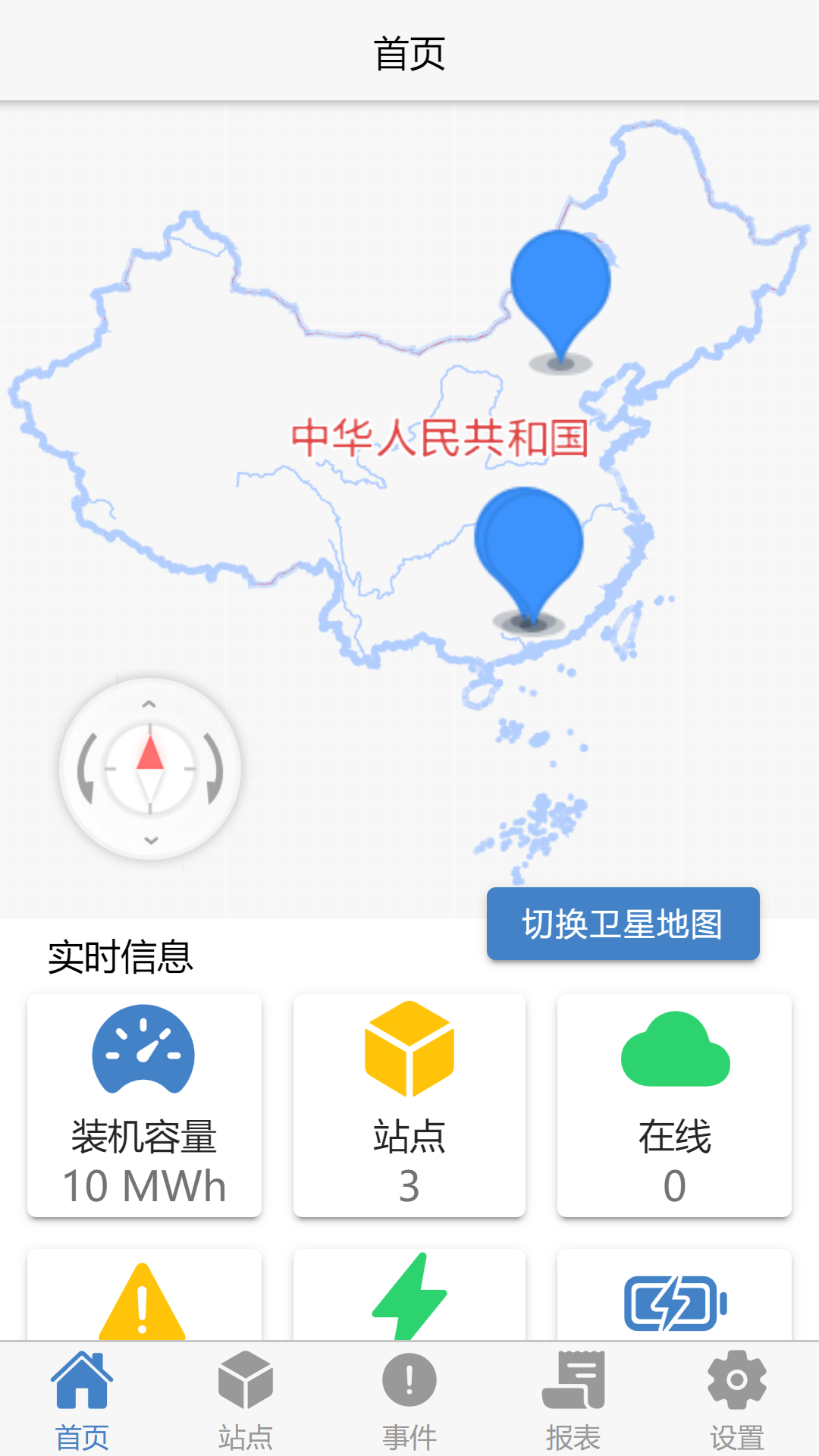Select the southern blue map pin

coord(531,546)
